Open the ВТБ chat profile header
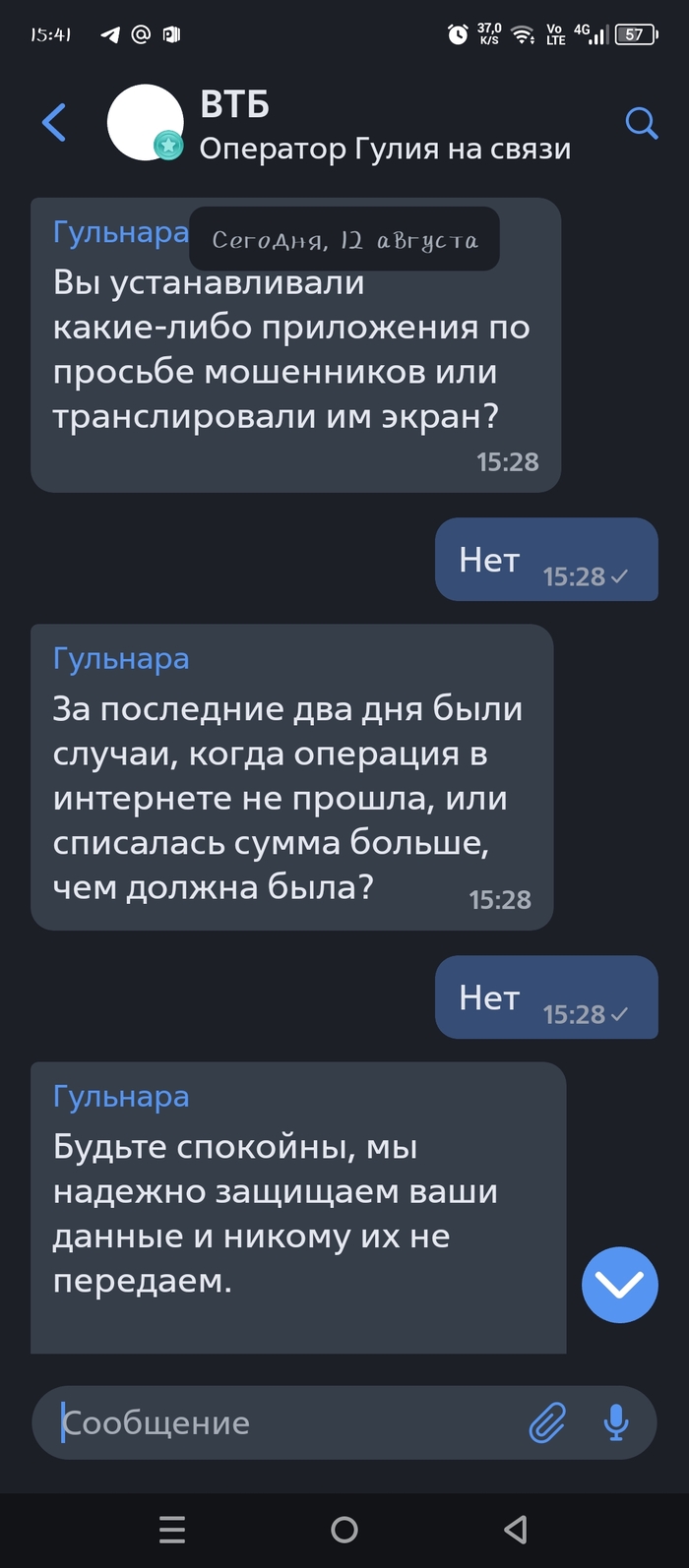Image resolution: width=689 pixels, height=1568 pixels. (384, 125)
